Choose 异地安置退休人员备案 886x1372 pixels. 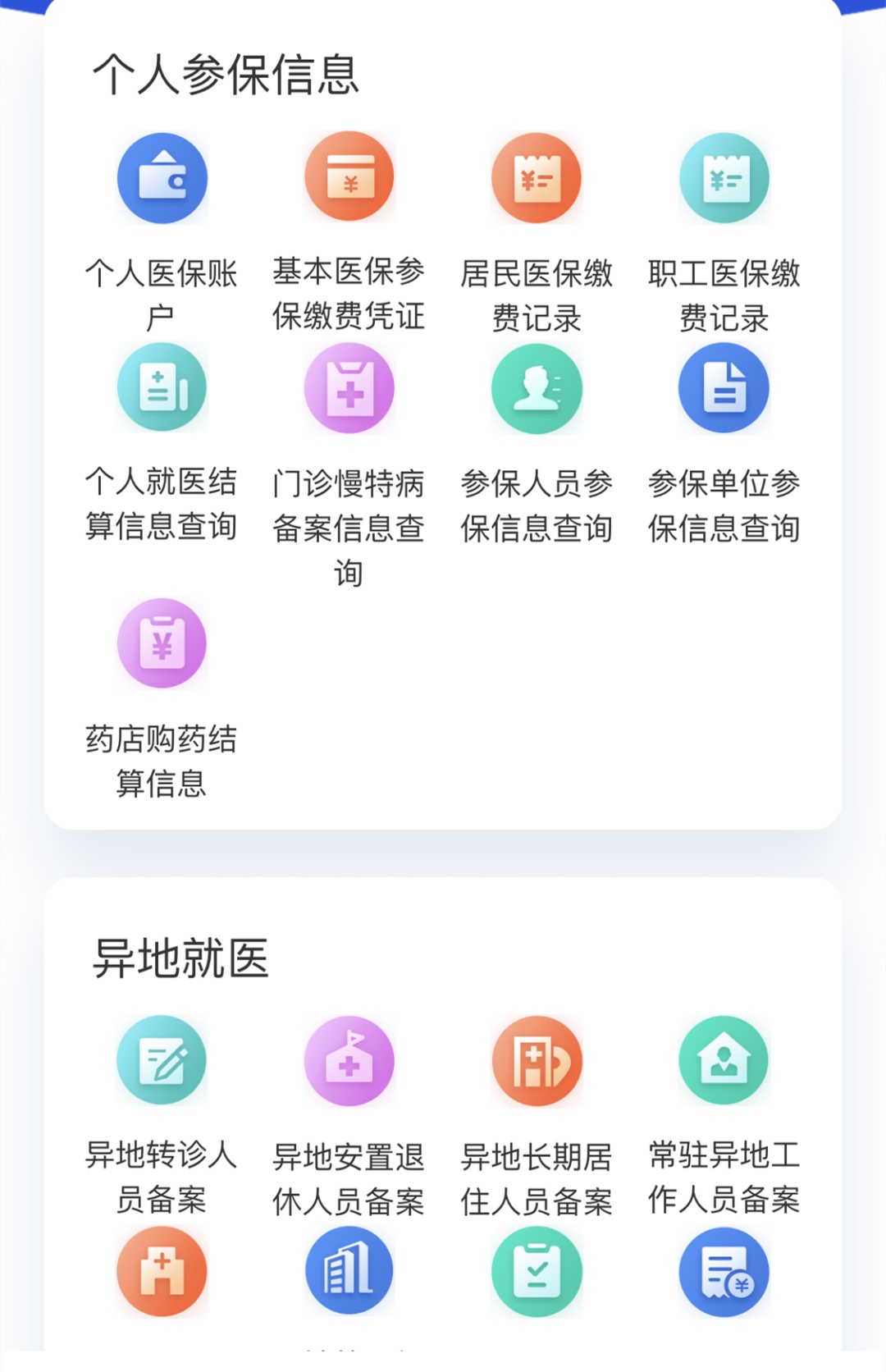349,1060
